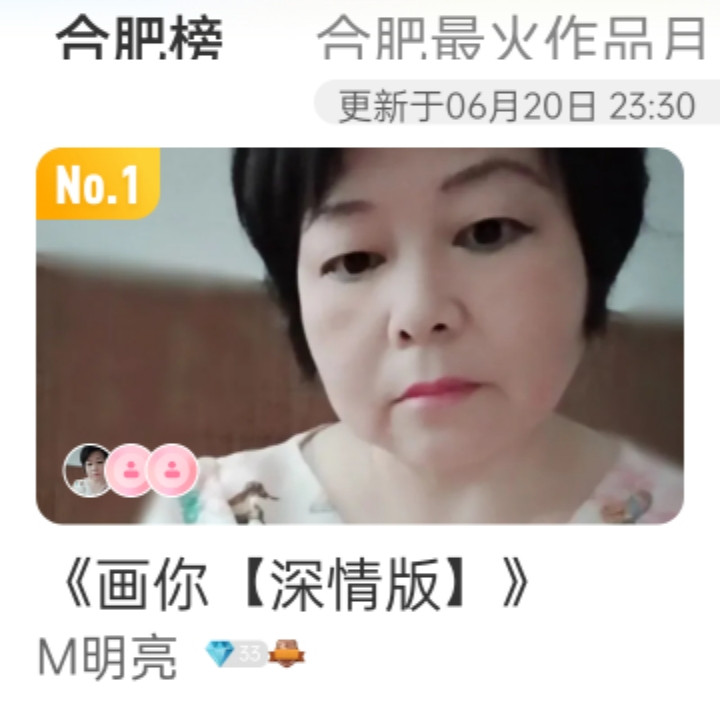View M明亮's profile
Screen dimensions: 720x720
coord(108,657)
